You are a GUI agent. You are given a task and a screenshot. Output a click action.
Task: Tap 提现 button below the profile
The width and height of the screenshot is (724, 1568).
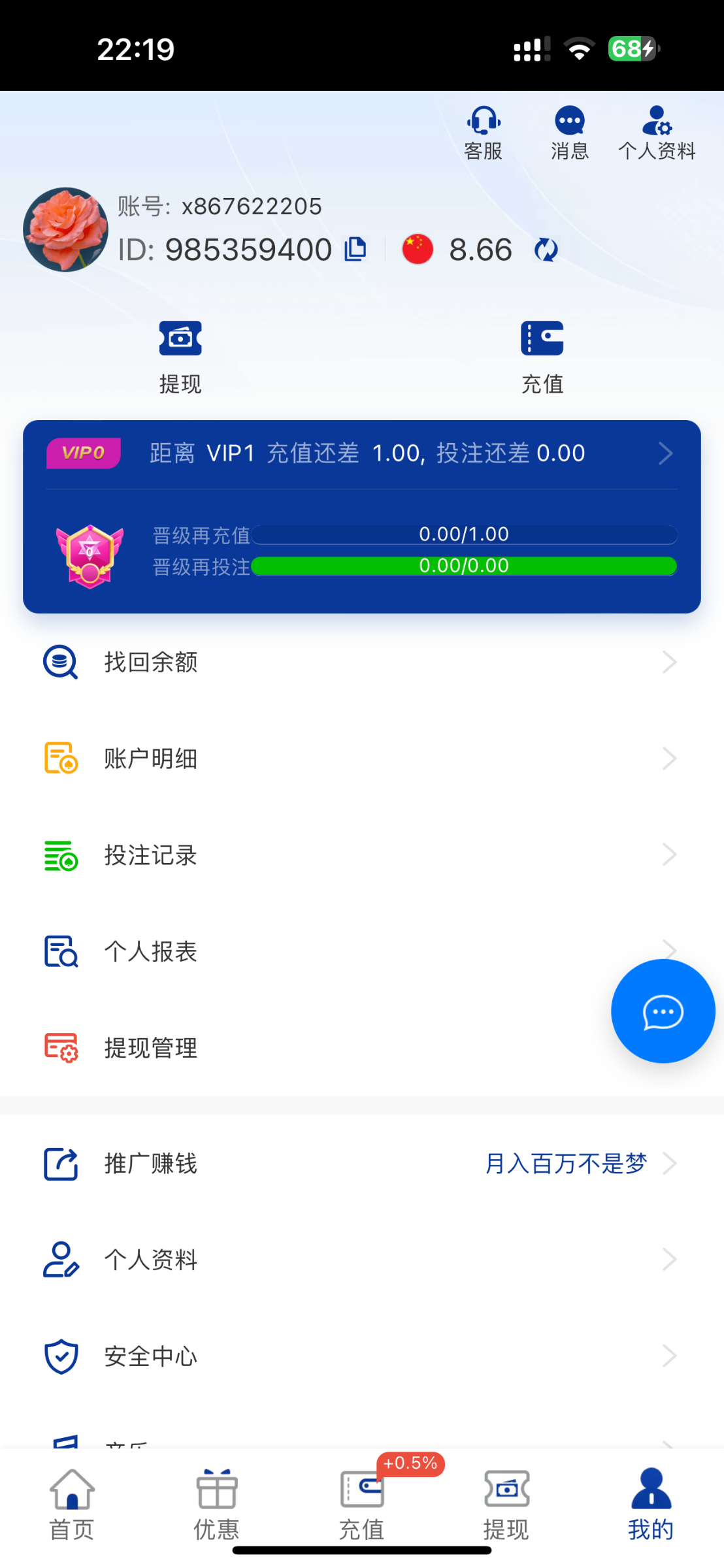tap(180, 357)
